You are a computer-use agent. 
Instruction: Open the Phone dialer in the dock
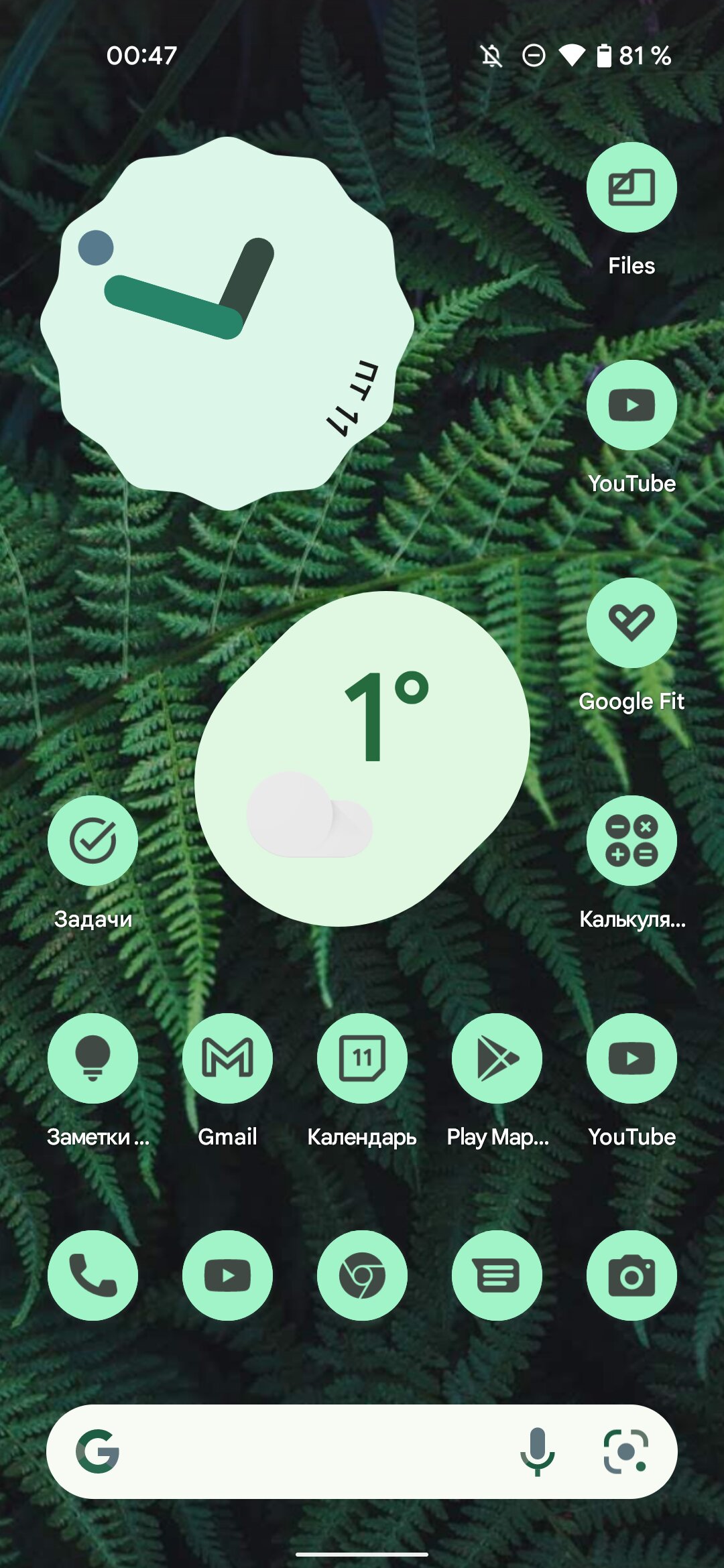pyautogui.click(x=93, y=1276)
